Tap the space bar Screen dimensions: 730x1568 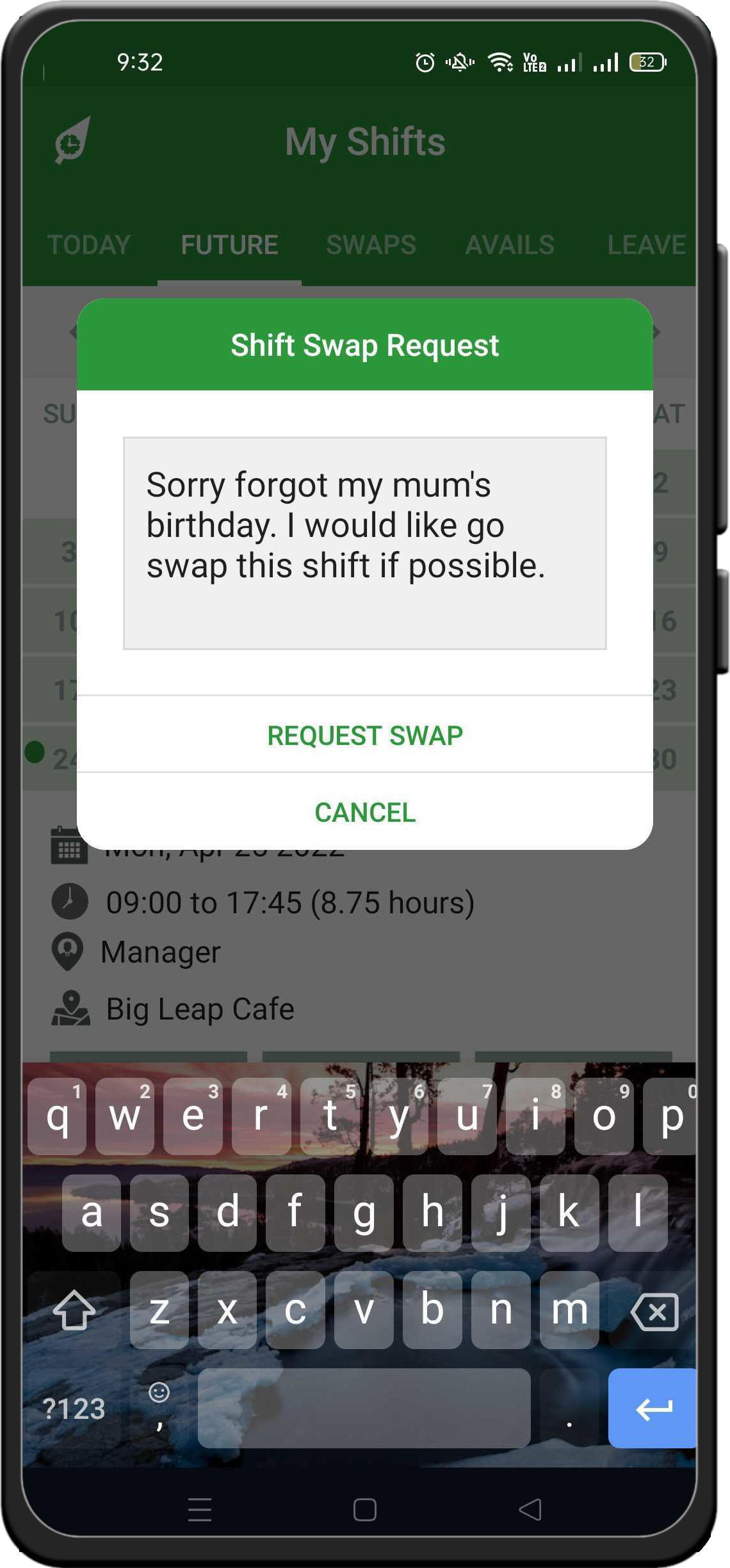(364, 1408)
